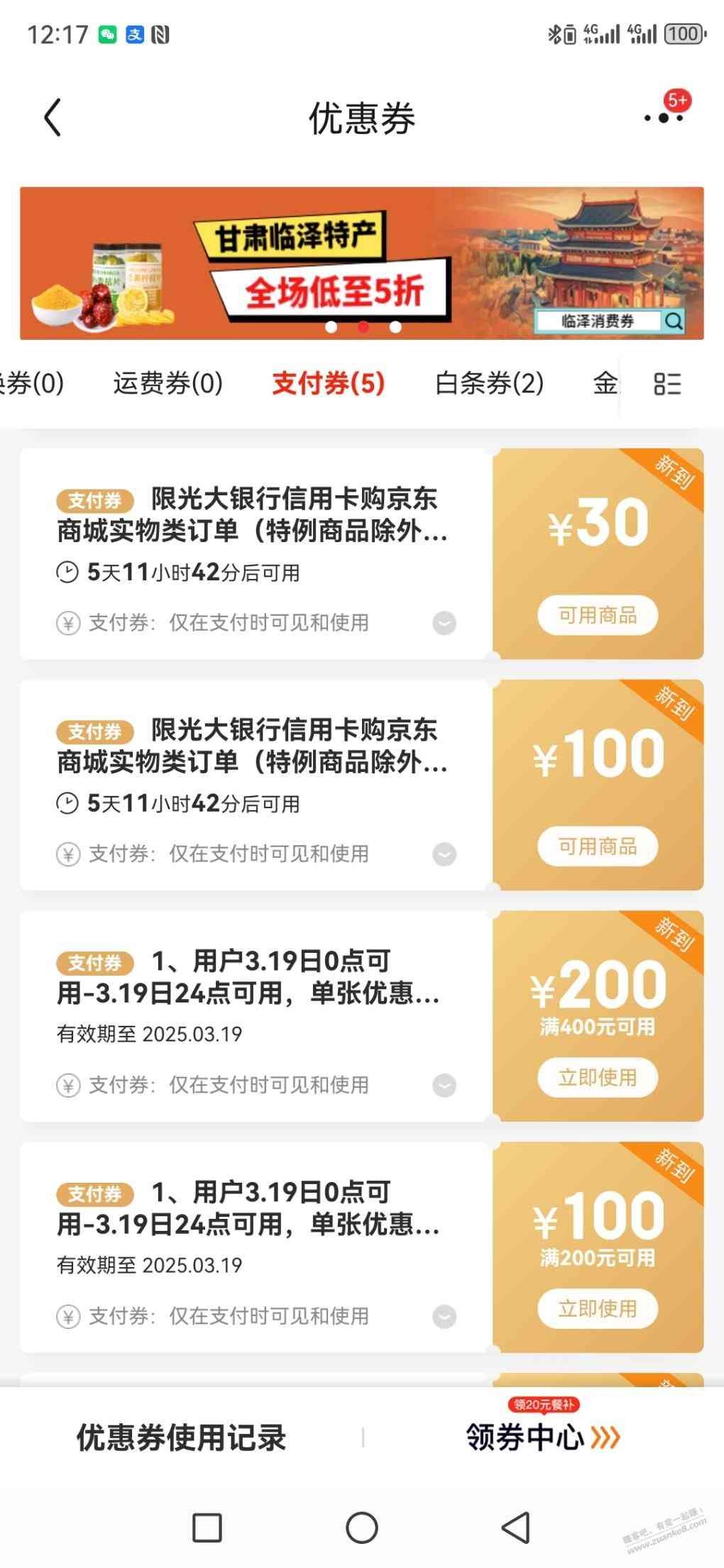Open the three-dot menu with 5+ badge

[664, 117]
